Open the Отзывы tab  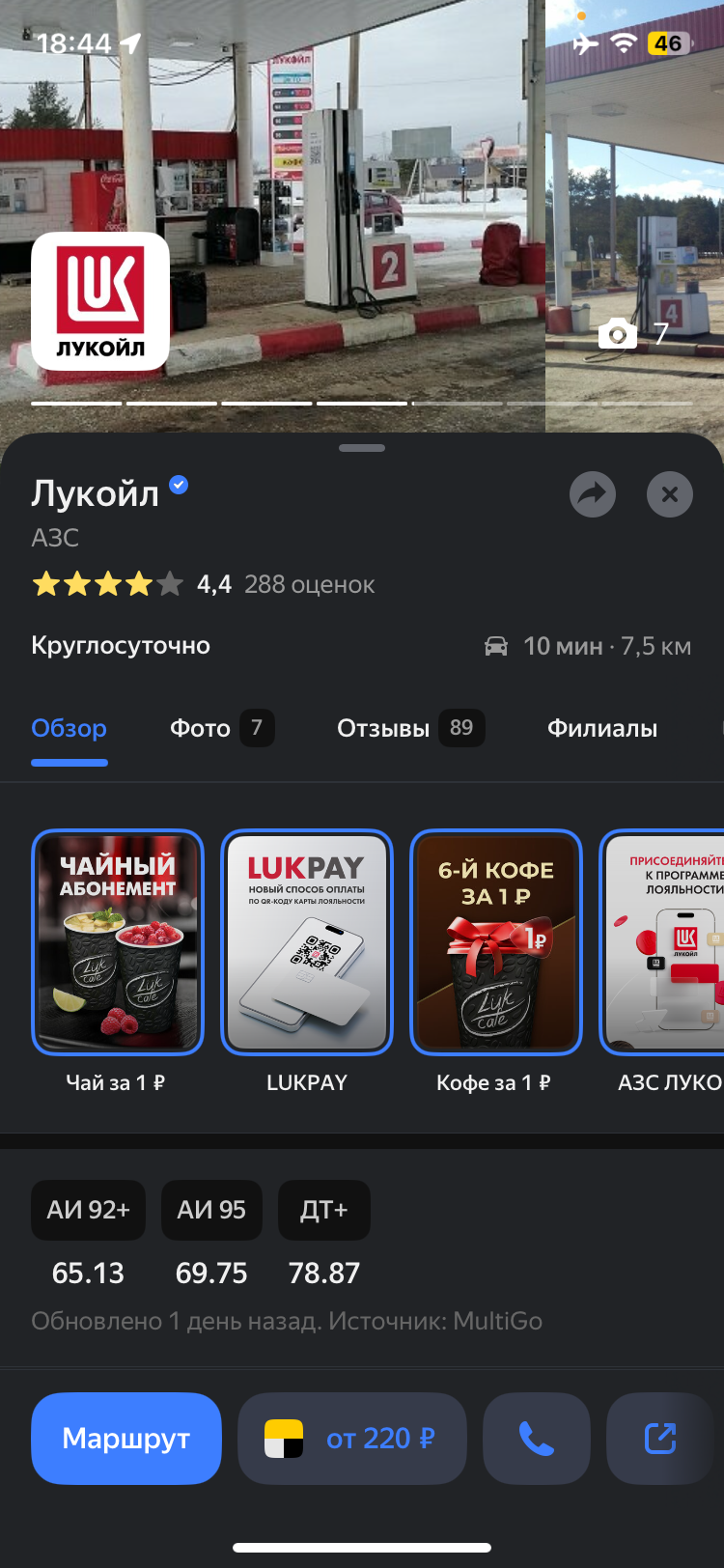pyautogui.click(x=410, y=728)
